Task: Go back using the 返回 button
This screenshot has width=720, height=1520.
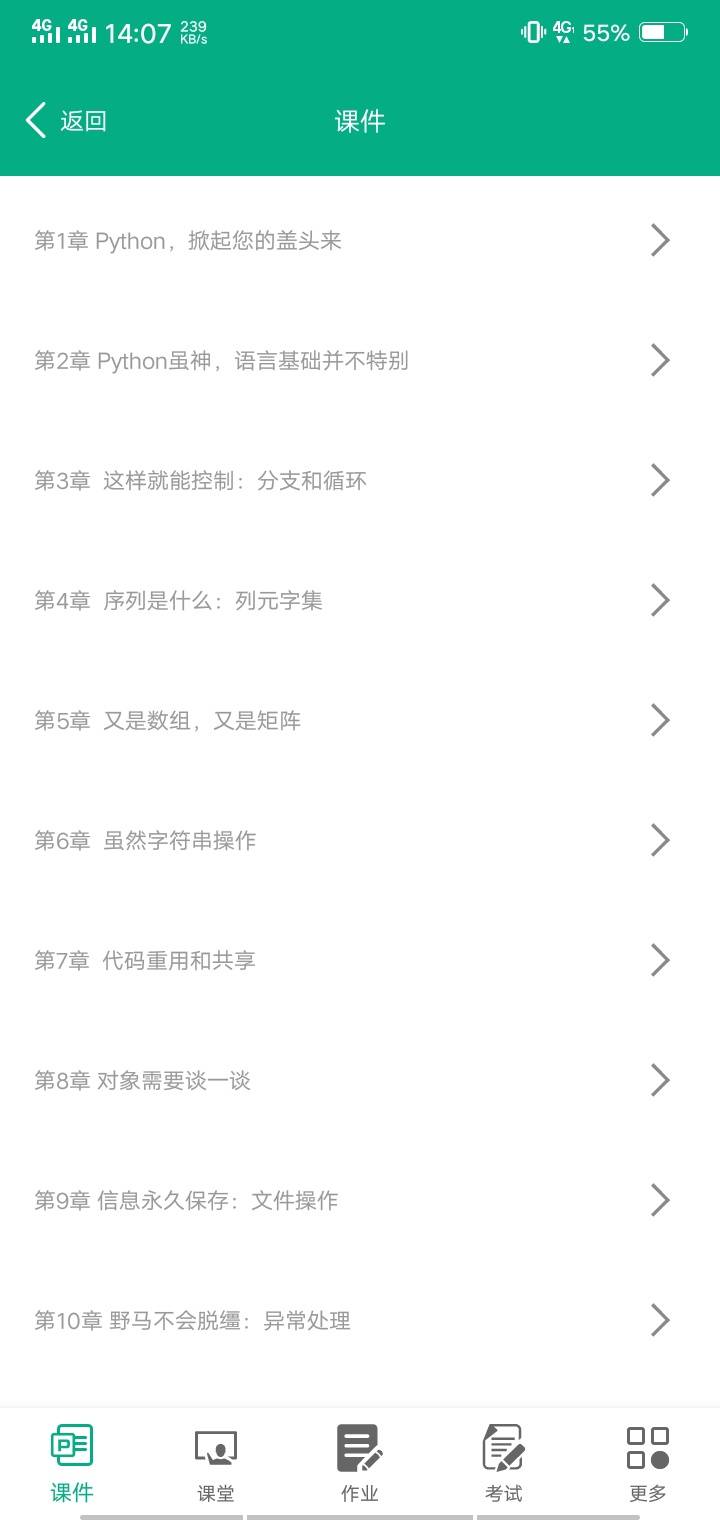Action: point(66,121)
